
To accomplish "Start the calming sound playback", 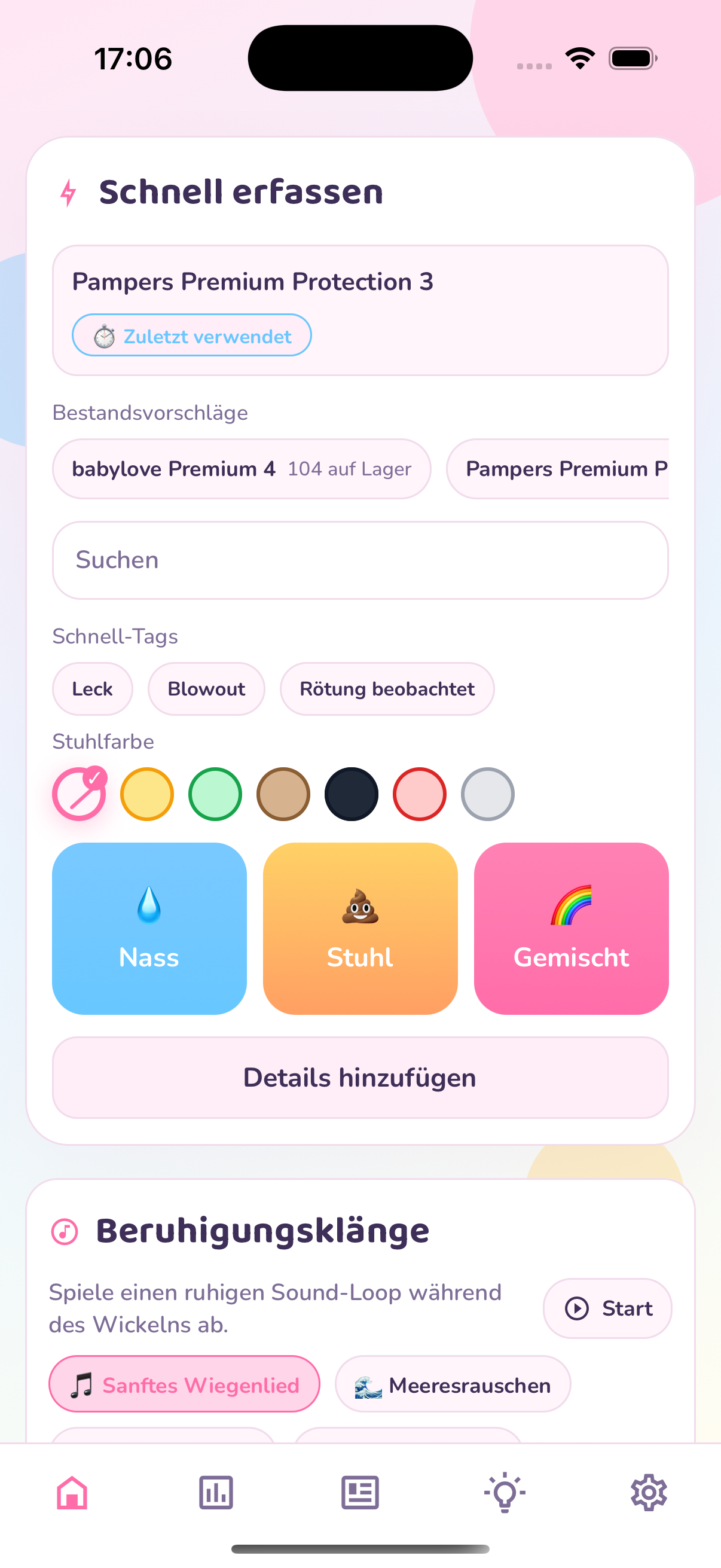I will pyautogui.click(x=607, y=1307).
